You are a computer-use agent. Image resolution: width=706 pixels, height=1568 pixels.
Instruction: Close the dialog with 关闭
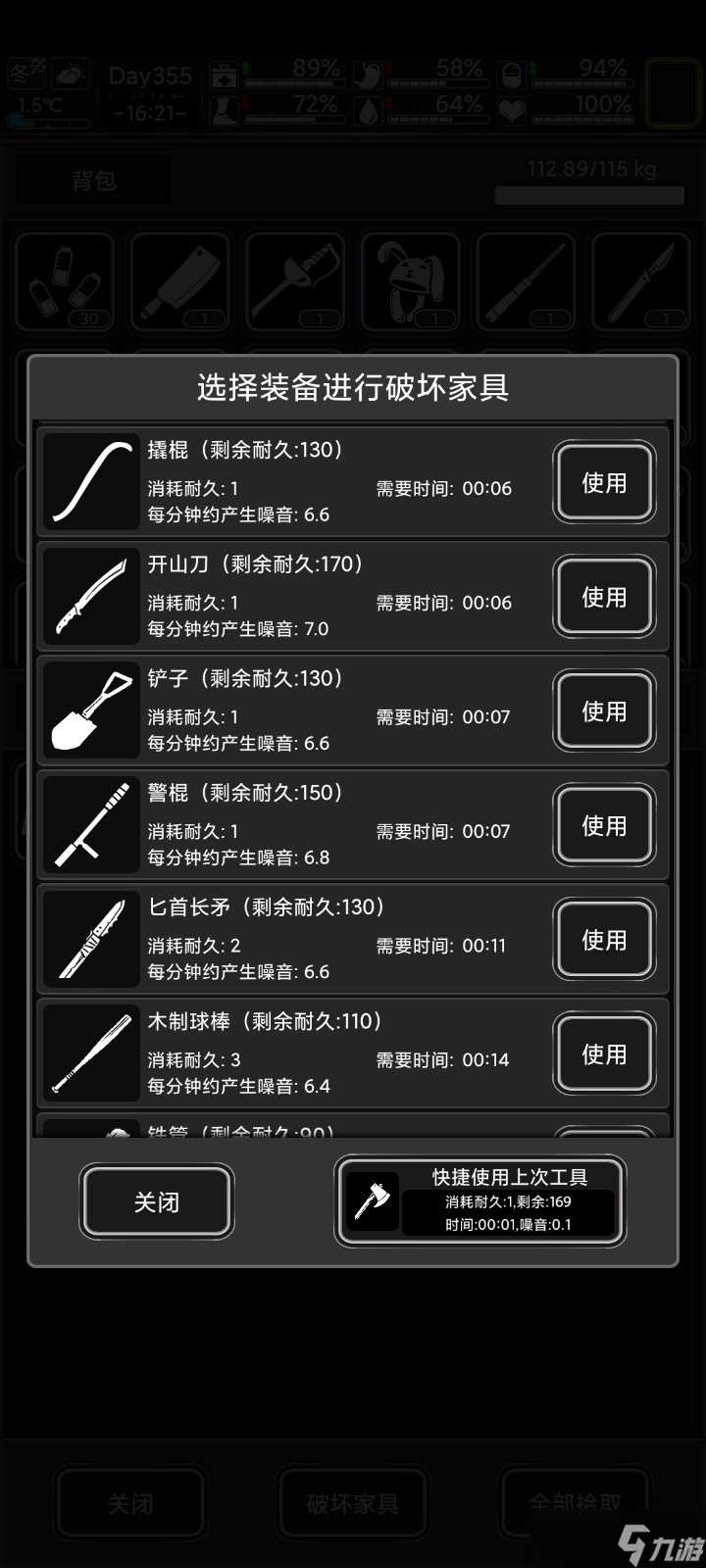click(157, 1201)
